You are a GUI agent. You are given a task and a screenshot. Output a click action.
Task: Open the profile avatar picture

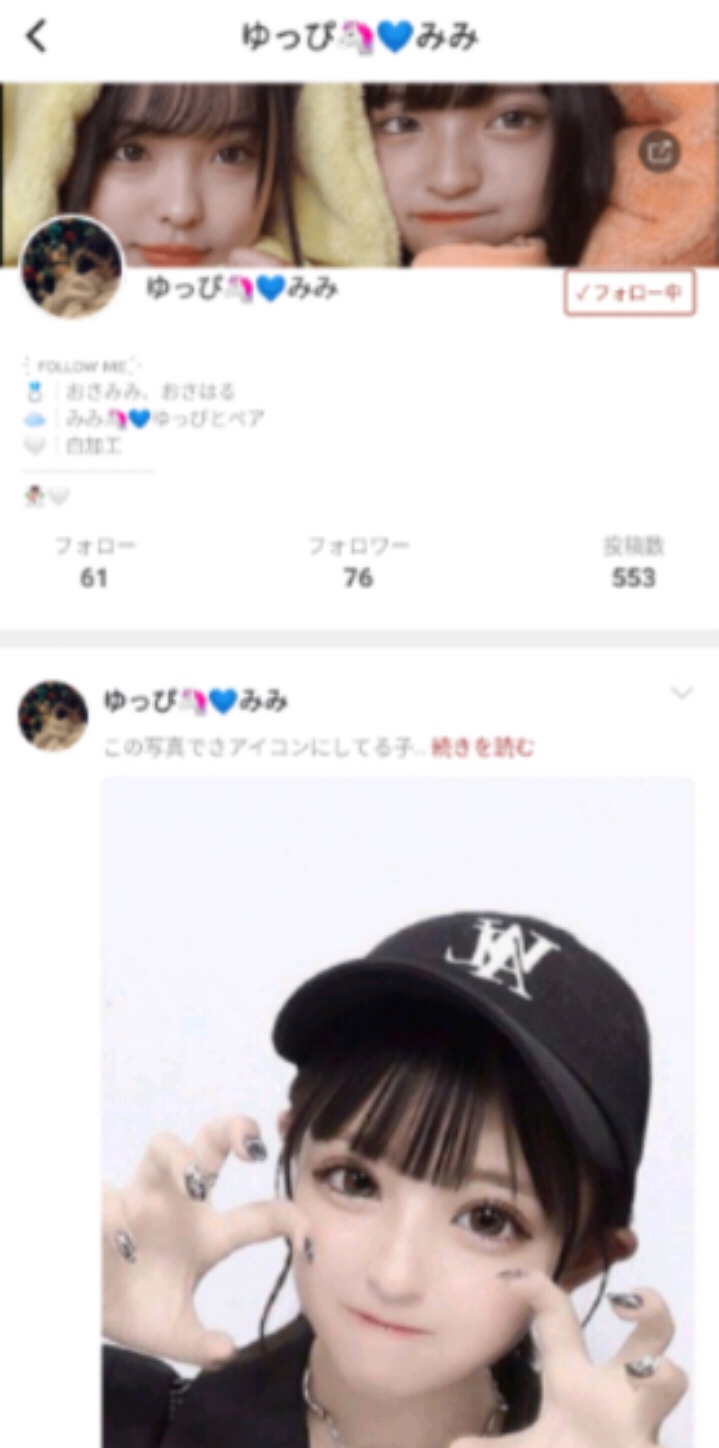(71, 267)
